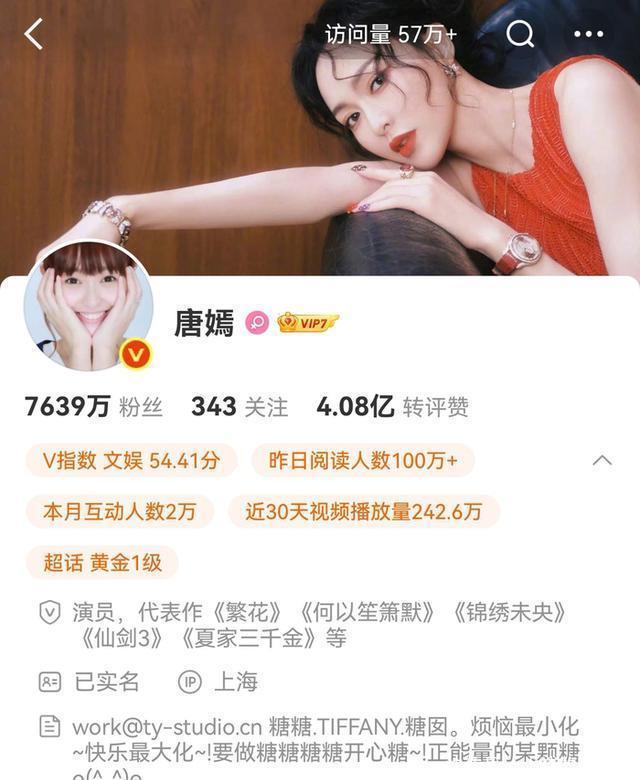View the cover photo banner
This screenshot has width=640, height=780.
click(320, 138)
